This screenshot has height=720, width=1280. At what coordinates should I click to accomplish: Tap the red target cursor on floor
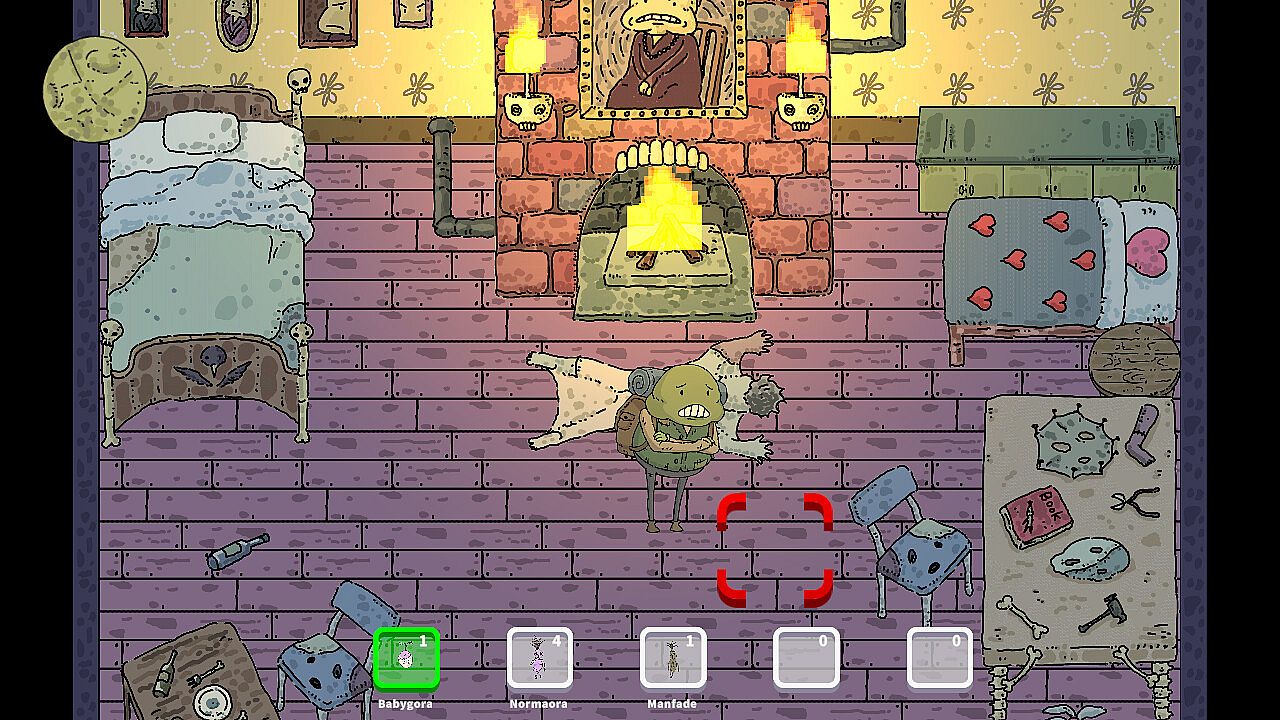775,550
